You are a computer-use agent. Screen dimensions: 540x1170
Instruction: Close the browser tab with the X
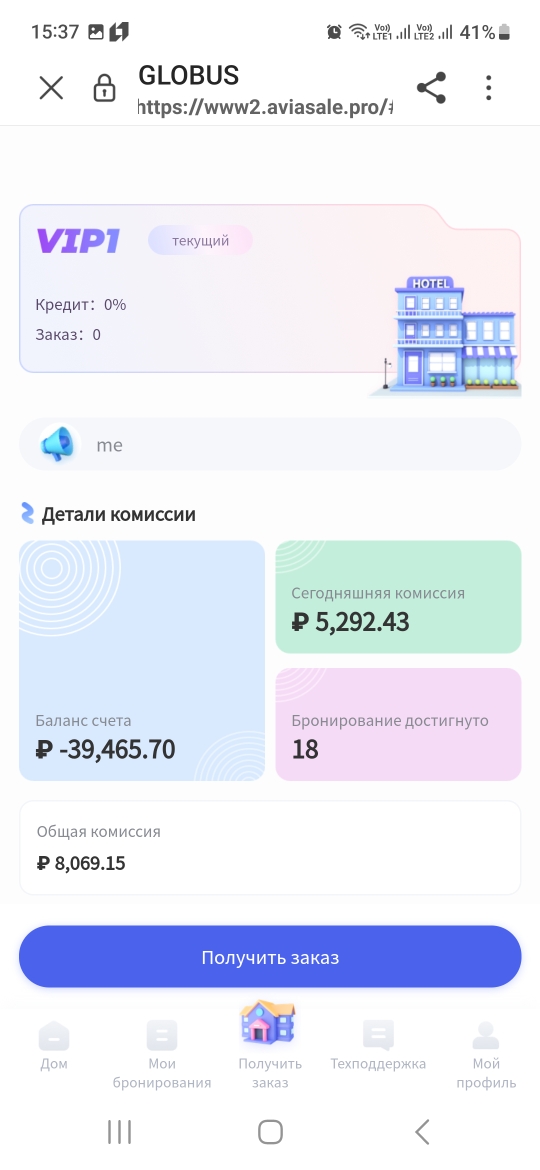click(x=51, y=88)
